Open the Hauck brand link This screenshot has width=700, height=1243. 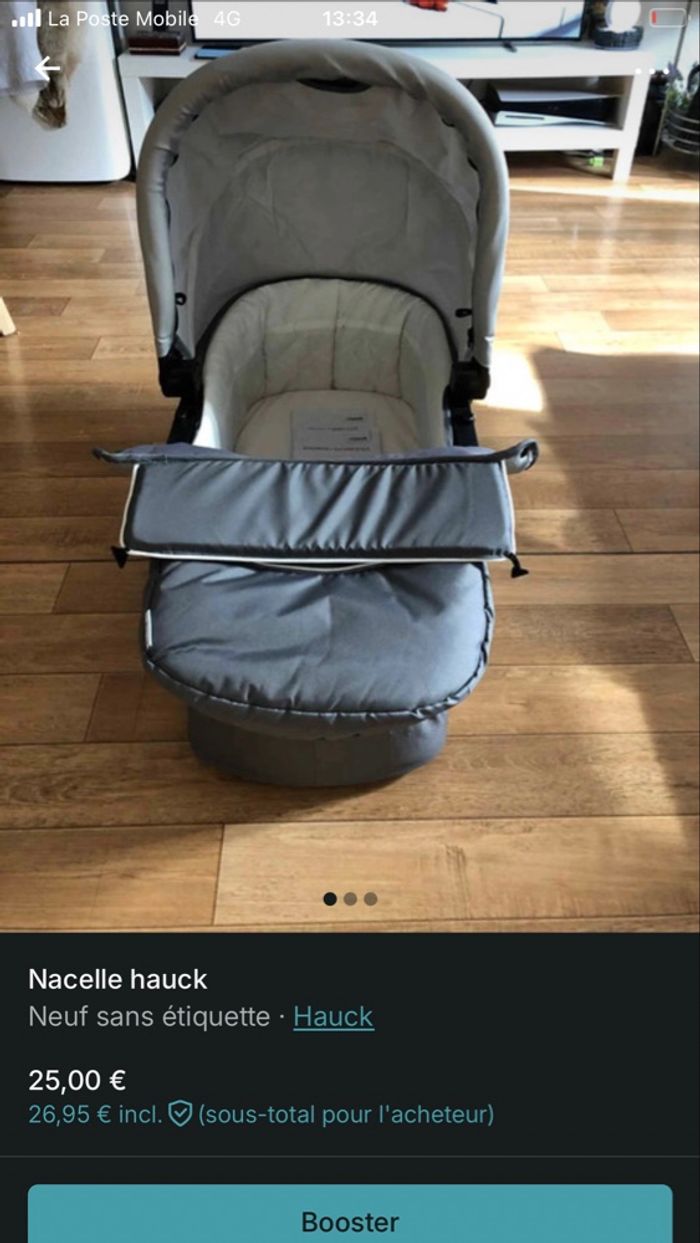point(333,1017)
